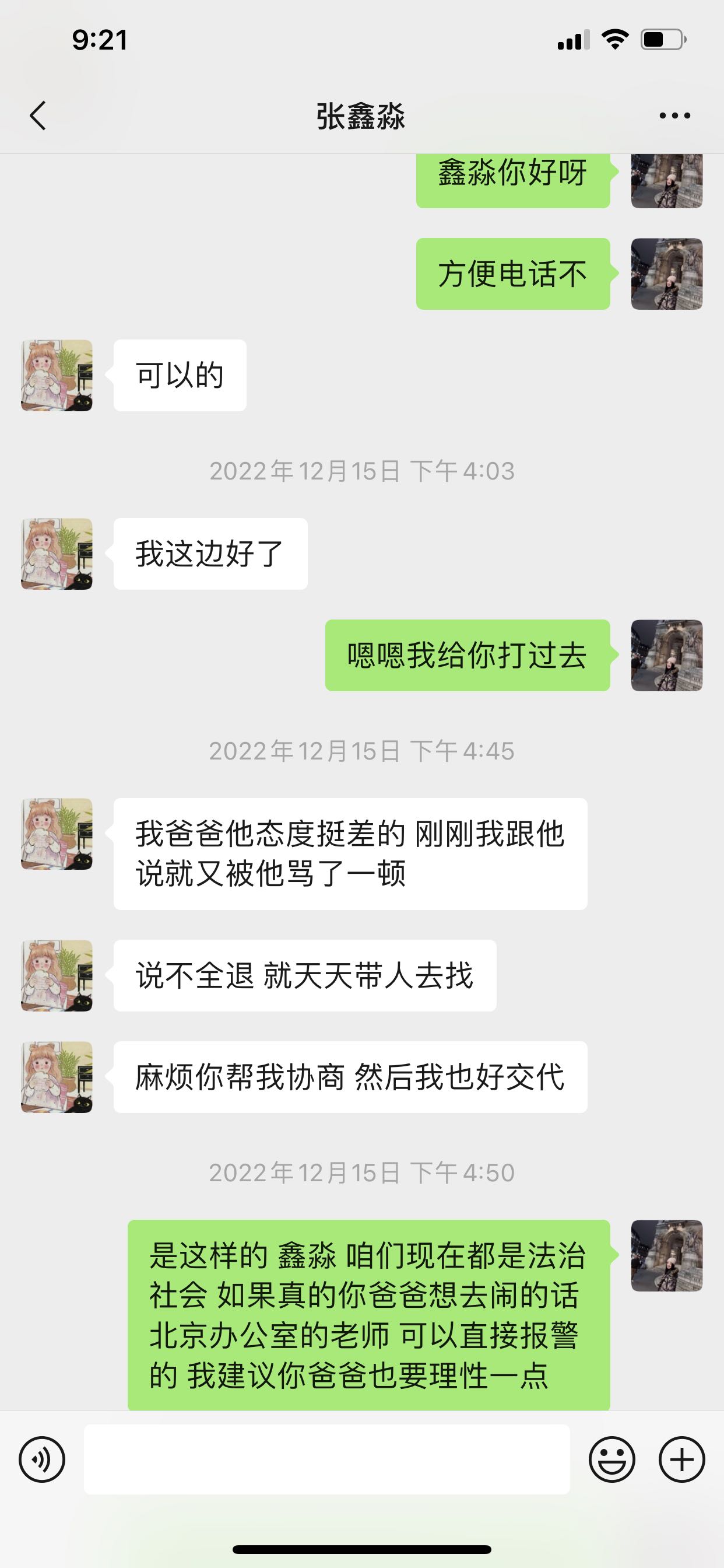Tap contact avatar beside 麻烦你帮我协商 message

coord(57,1077)
